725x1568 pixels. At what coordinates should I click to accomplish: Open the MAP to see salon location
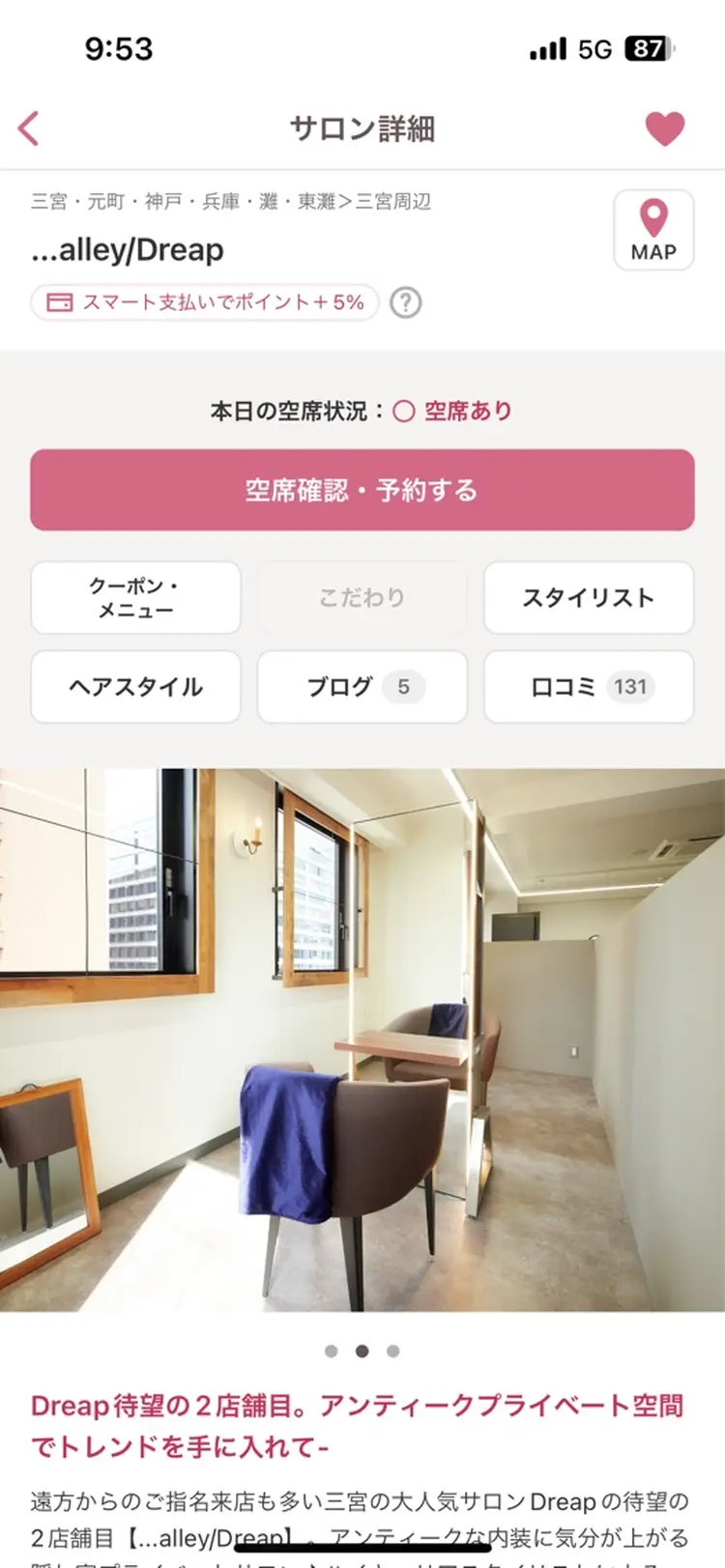[x=653, y=230]
